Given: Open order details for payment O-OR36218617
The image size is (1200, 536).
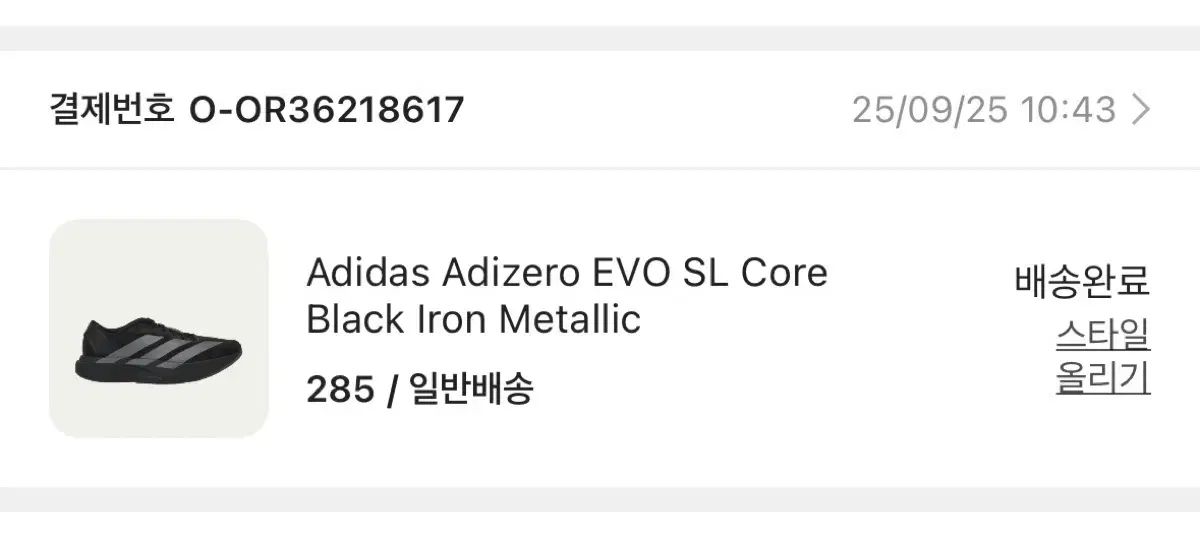Looking at the screenshot, I should 1141,110.
